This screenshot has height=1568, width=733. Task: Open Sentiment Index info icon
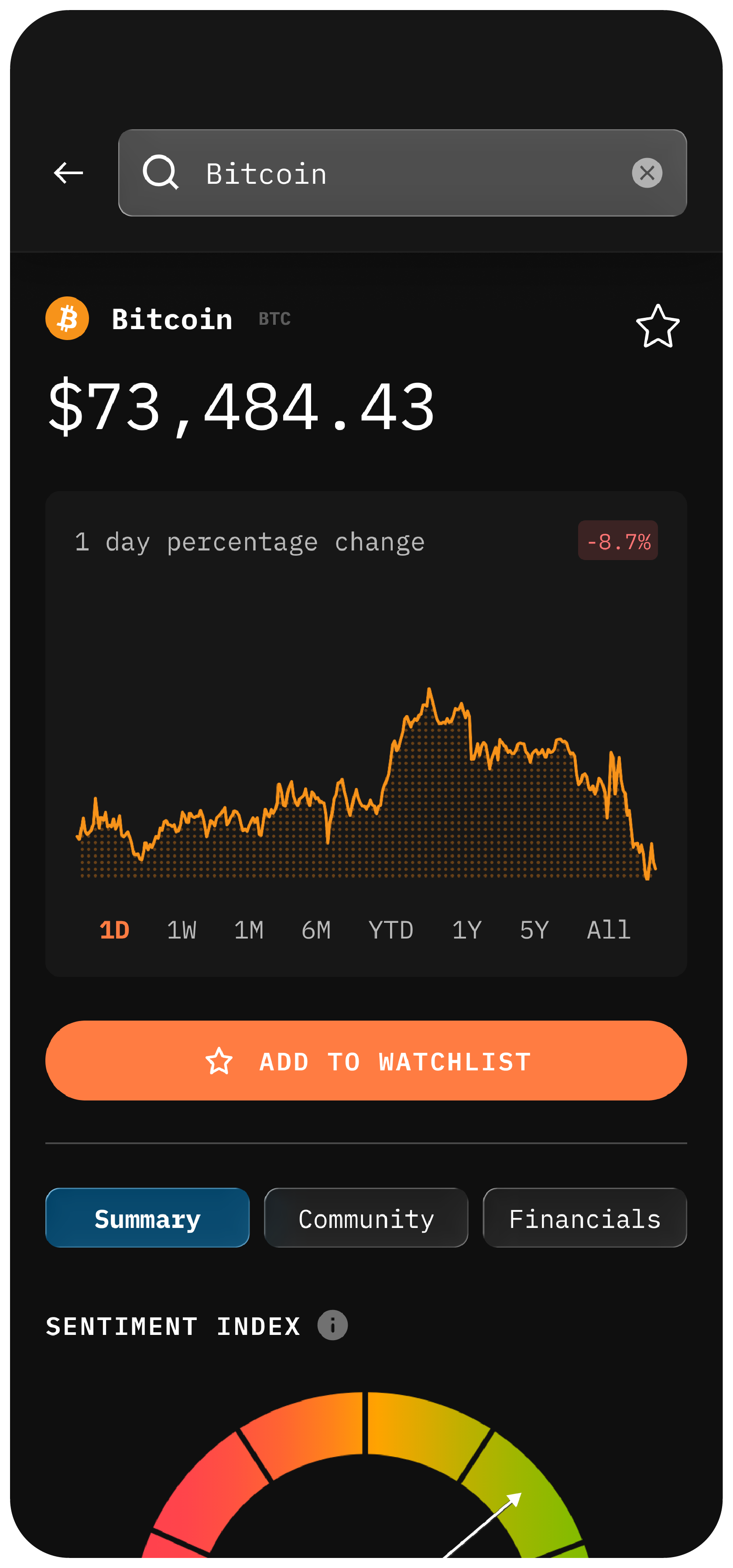(332, 1325)
